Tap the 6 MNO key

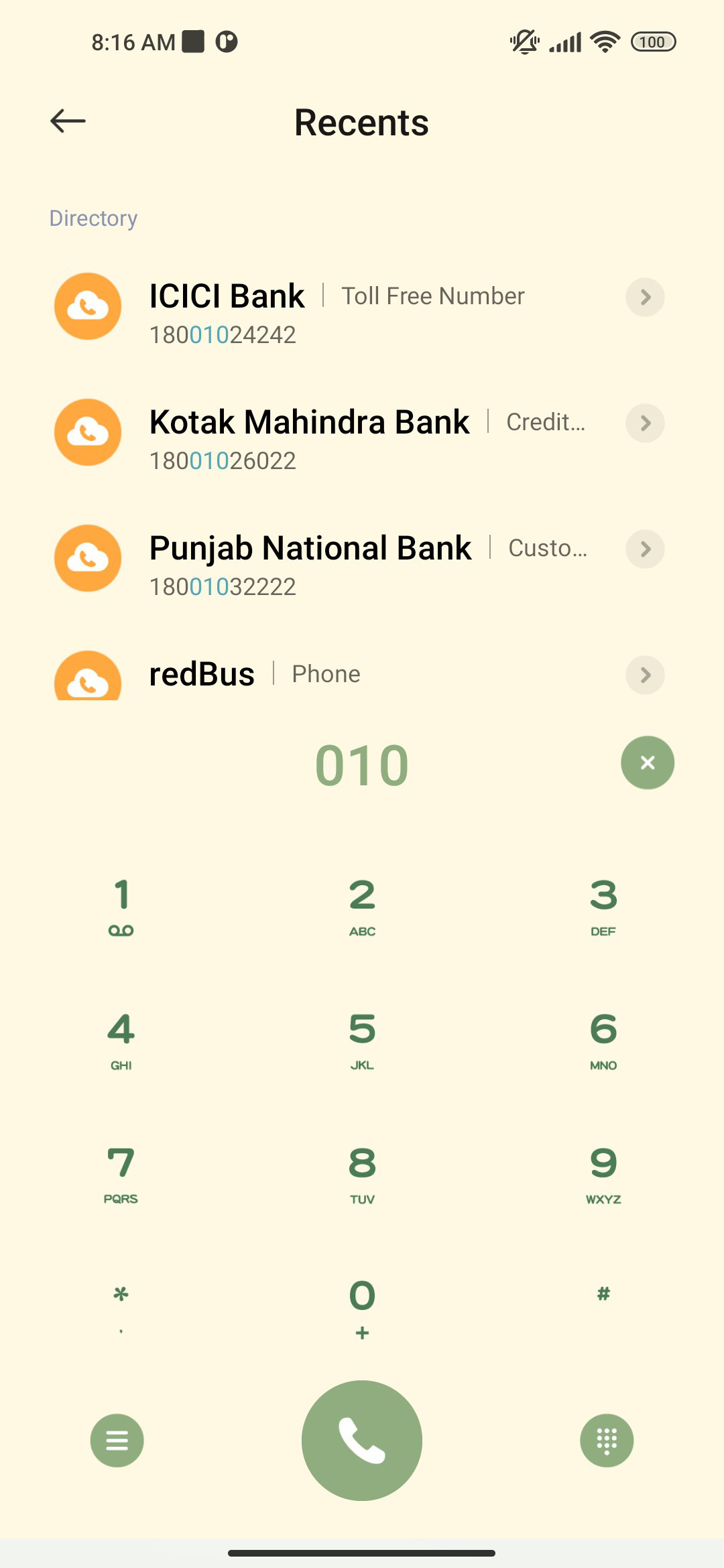[603, 1041]
